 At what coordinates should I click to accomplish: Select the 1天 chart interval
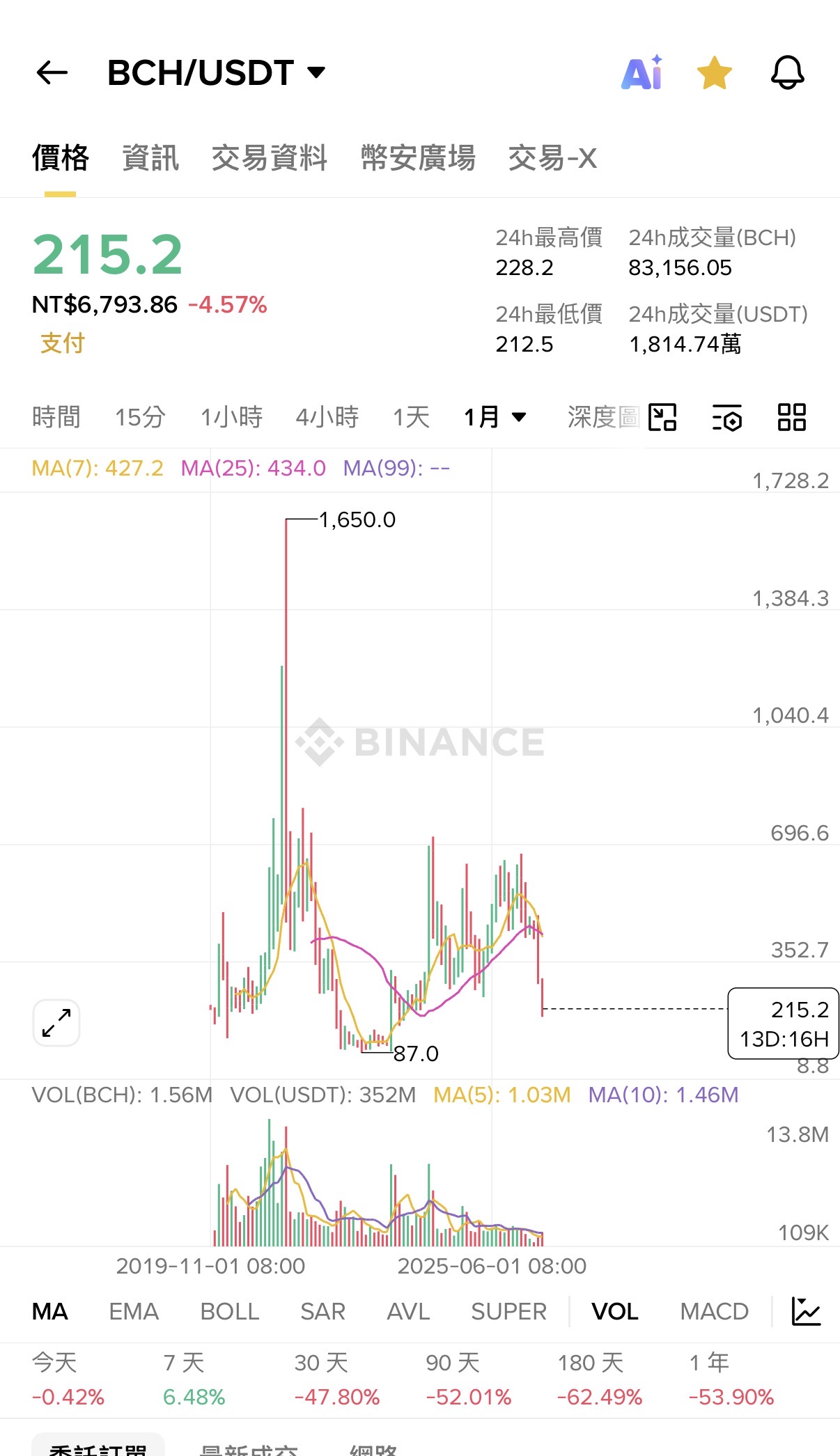tap(411, 417)
